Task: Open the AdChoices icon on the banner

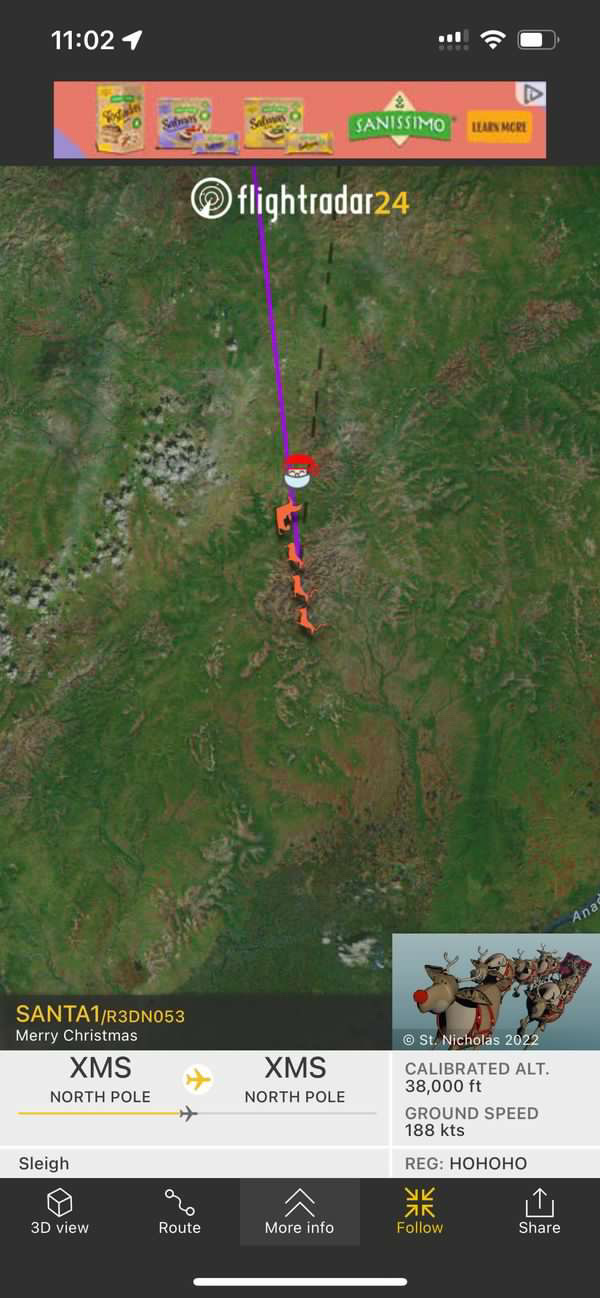Action: pos(534,94)
